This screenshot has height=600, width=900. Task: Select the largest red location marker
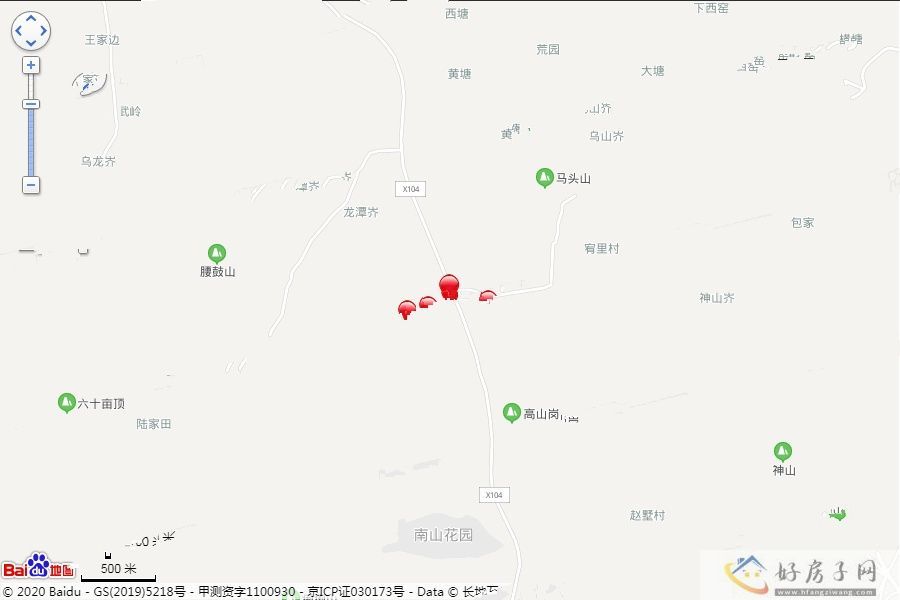[x=449, y=286]
